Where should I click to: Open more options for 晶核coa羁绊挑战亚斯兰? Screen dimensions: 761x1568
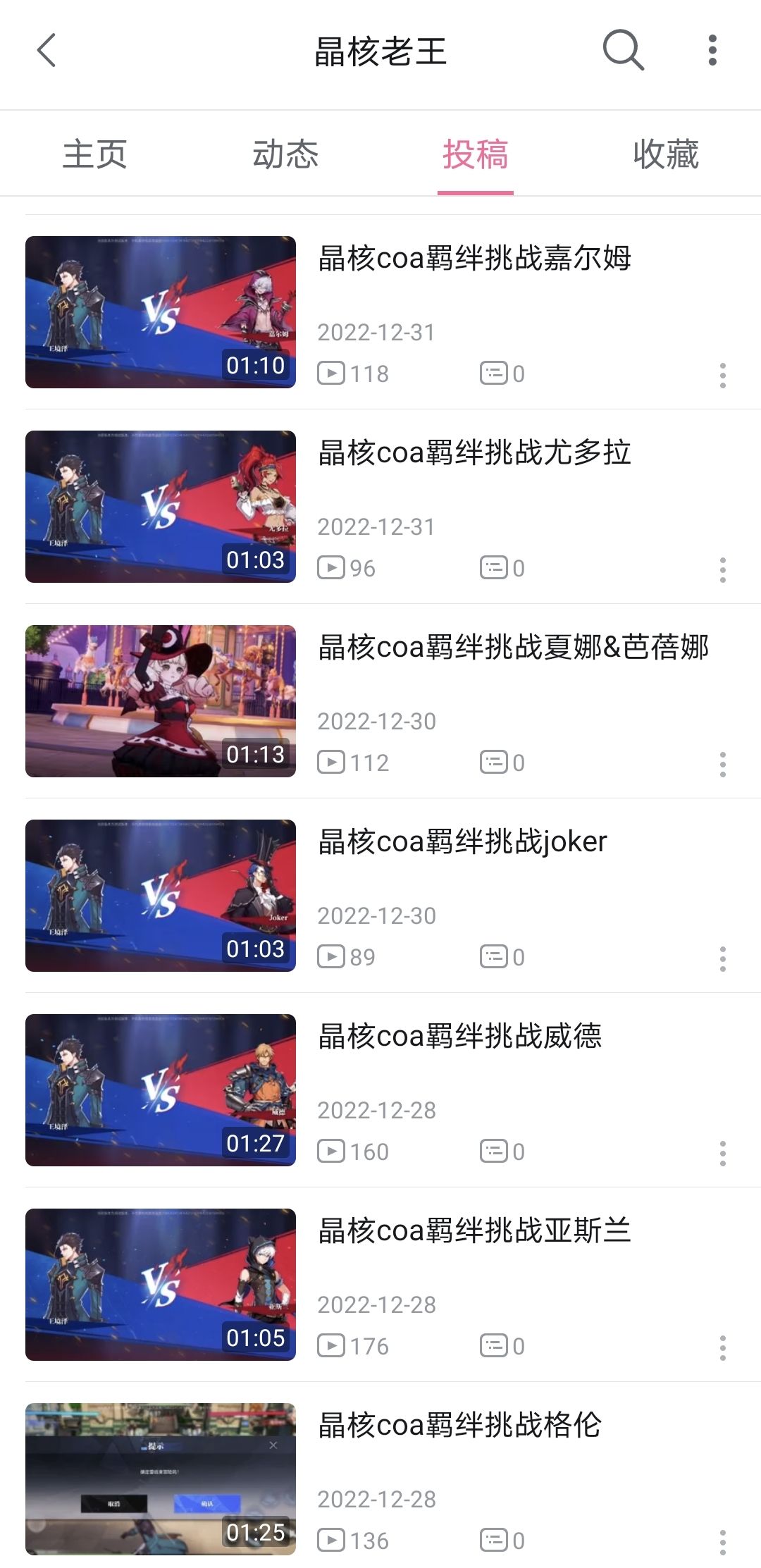722,1347
